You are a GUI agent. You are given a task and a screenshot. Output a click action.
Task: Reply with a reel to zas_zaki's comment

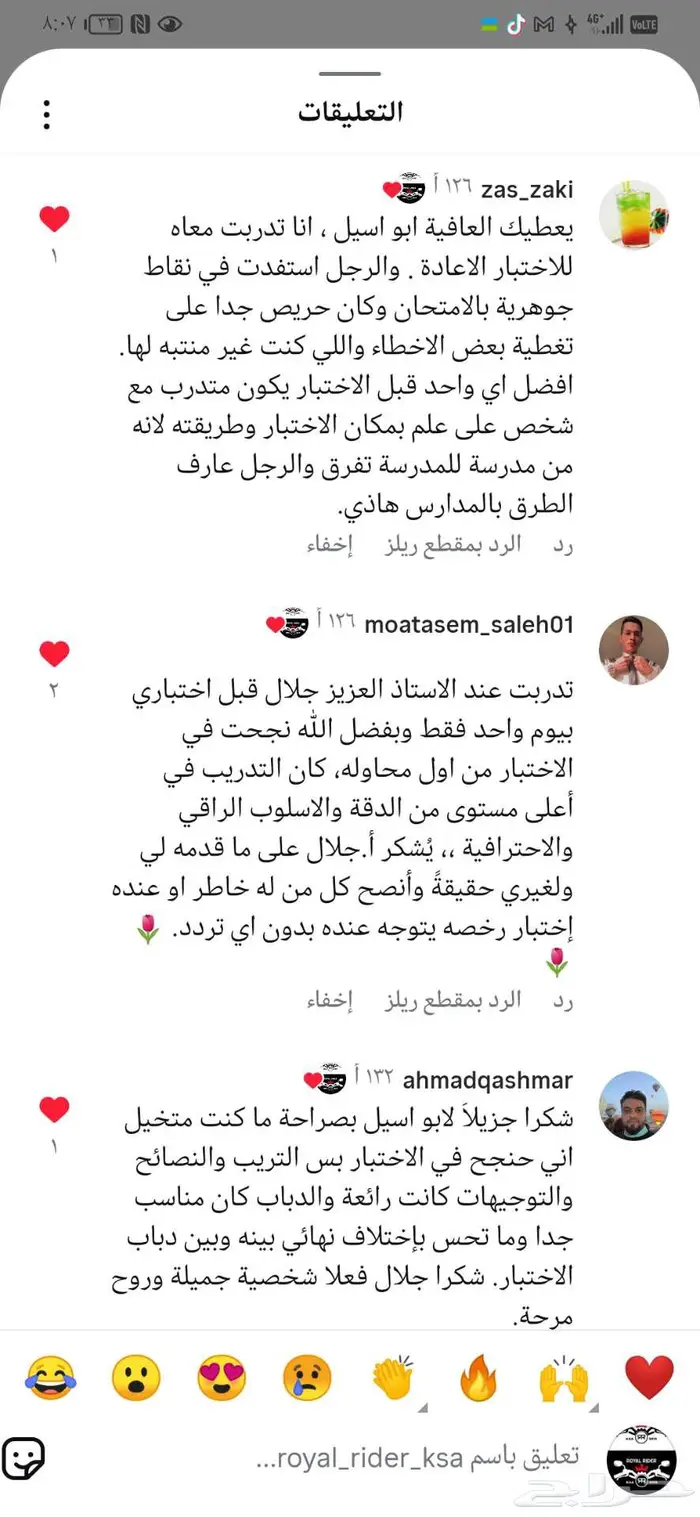click(x=453, y=546)
